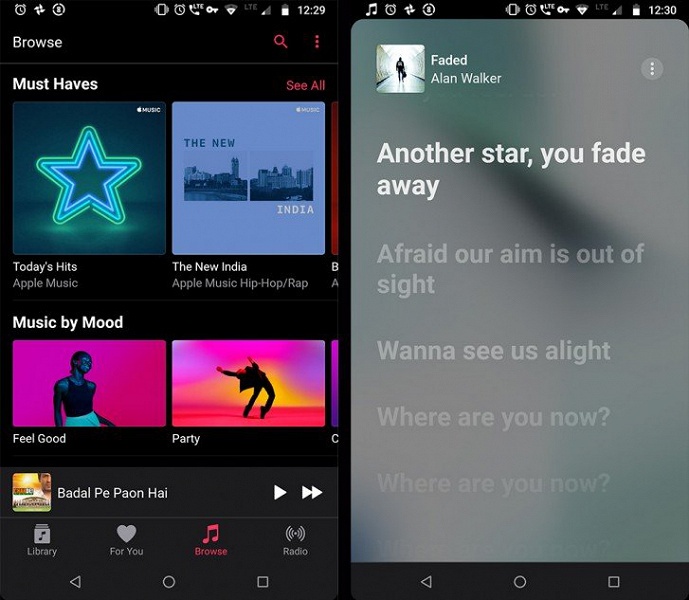This screenshot has height=600, width=689.
Task: Open The New India playlist
Action: pos(248,178)
